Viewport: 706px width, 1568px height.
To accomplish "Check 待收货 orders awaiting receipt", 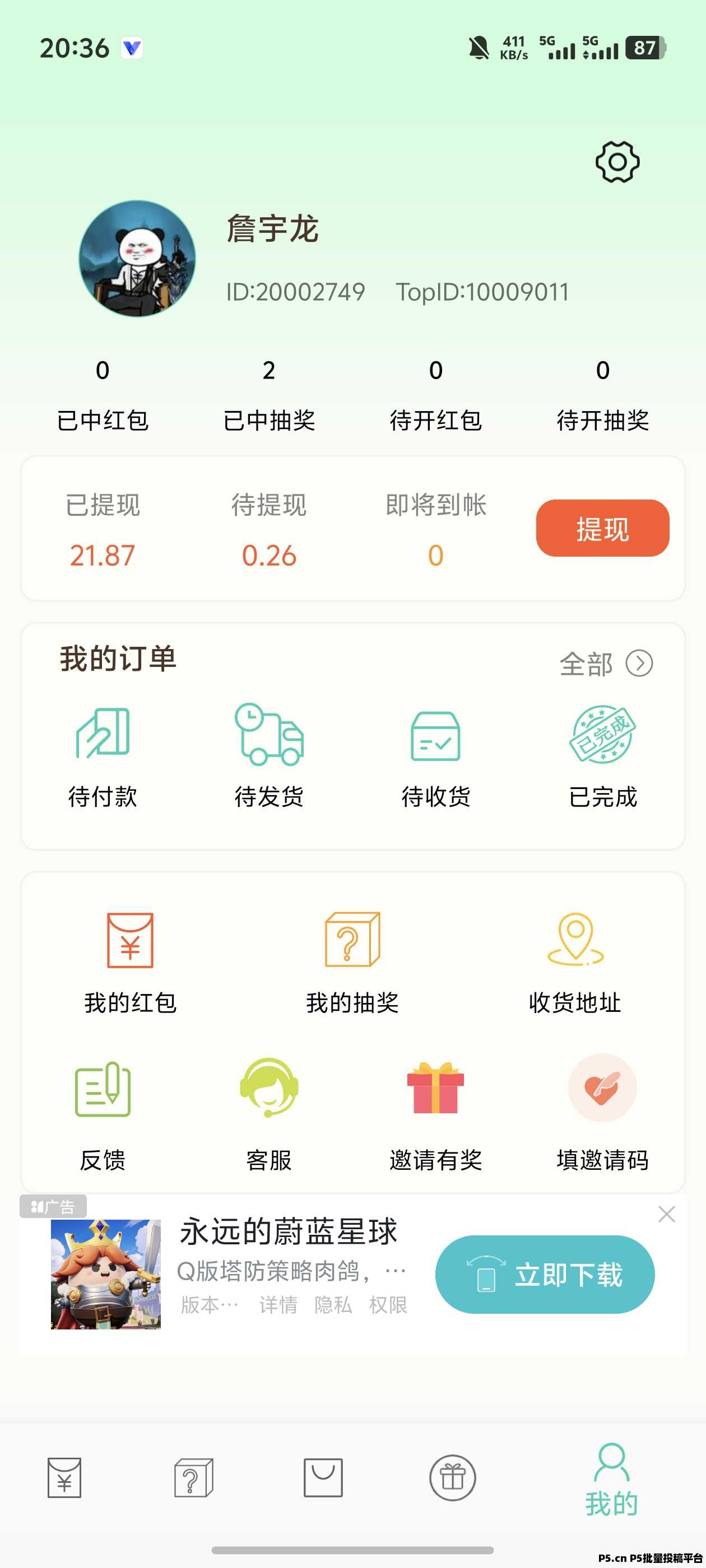I will 435,756.
